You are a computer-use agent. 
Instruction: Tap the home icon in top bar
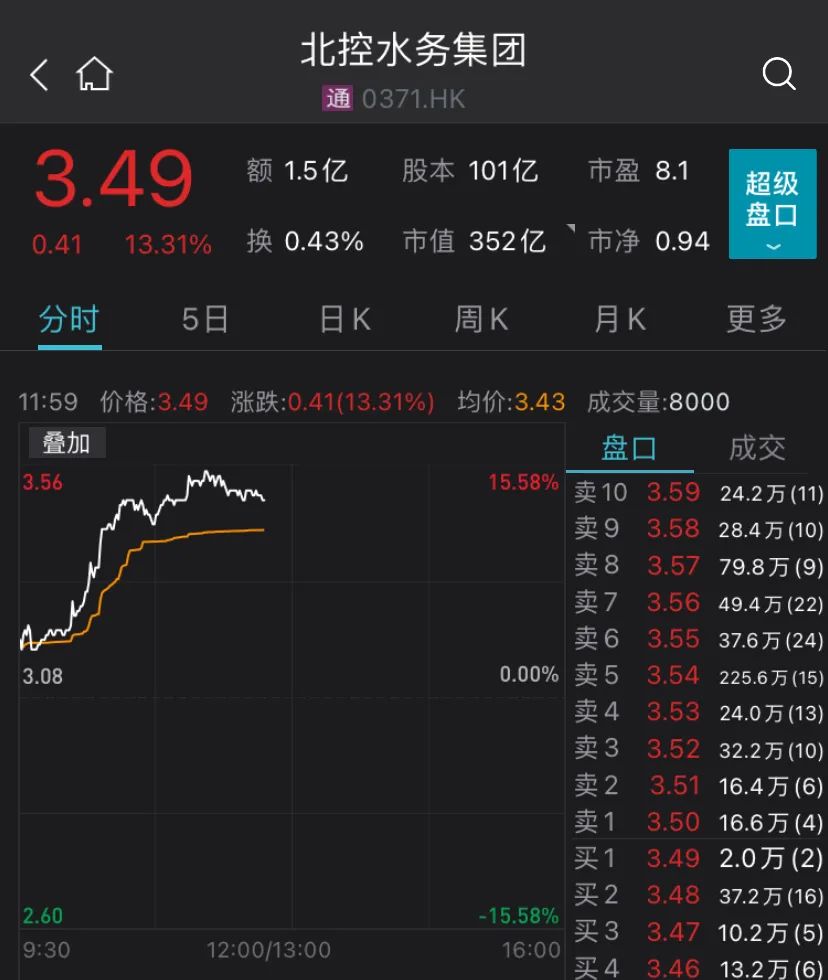94,73
